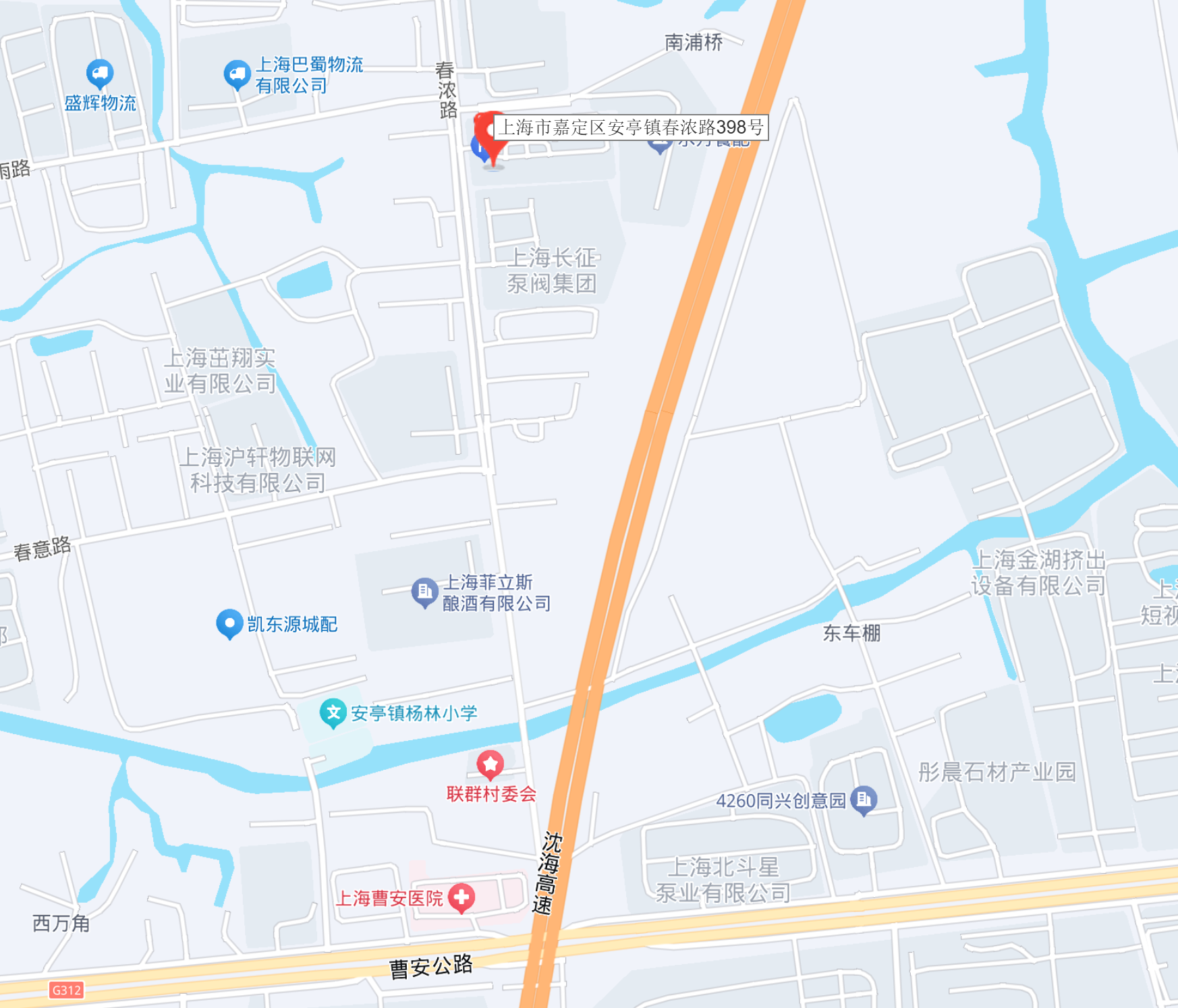Tap the 上海曹安医院 hospital marker
Image resolution: width=1178 pixels, height=1008 pixels.
(462, 898)
